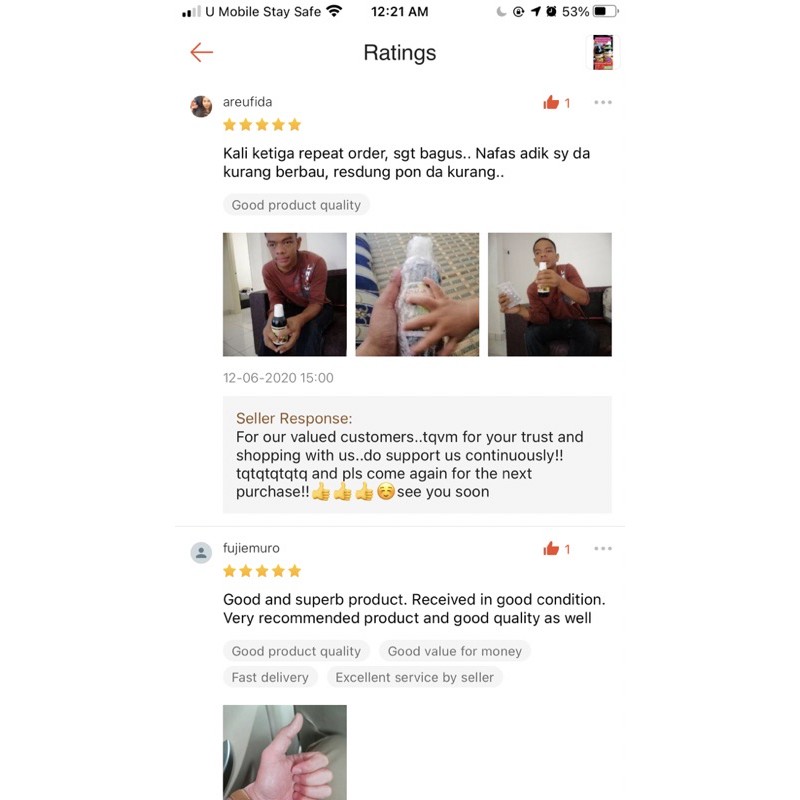The width and height of the screenshot is (800, 800).
Task: Open fujiemuro's profile avatar
Action: point(201,553)
